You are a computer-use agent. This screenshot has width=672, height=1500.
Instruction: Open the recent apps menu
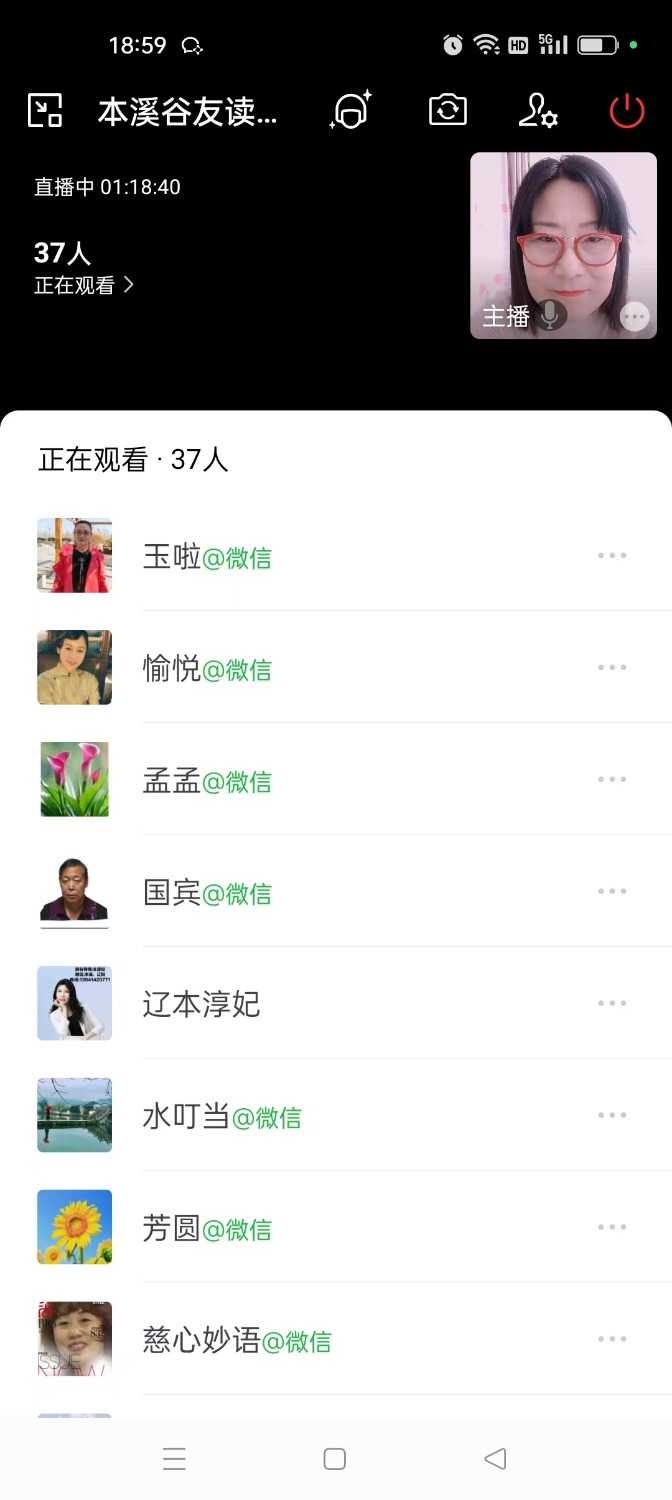coord(174,1459)
